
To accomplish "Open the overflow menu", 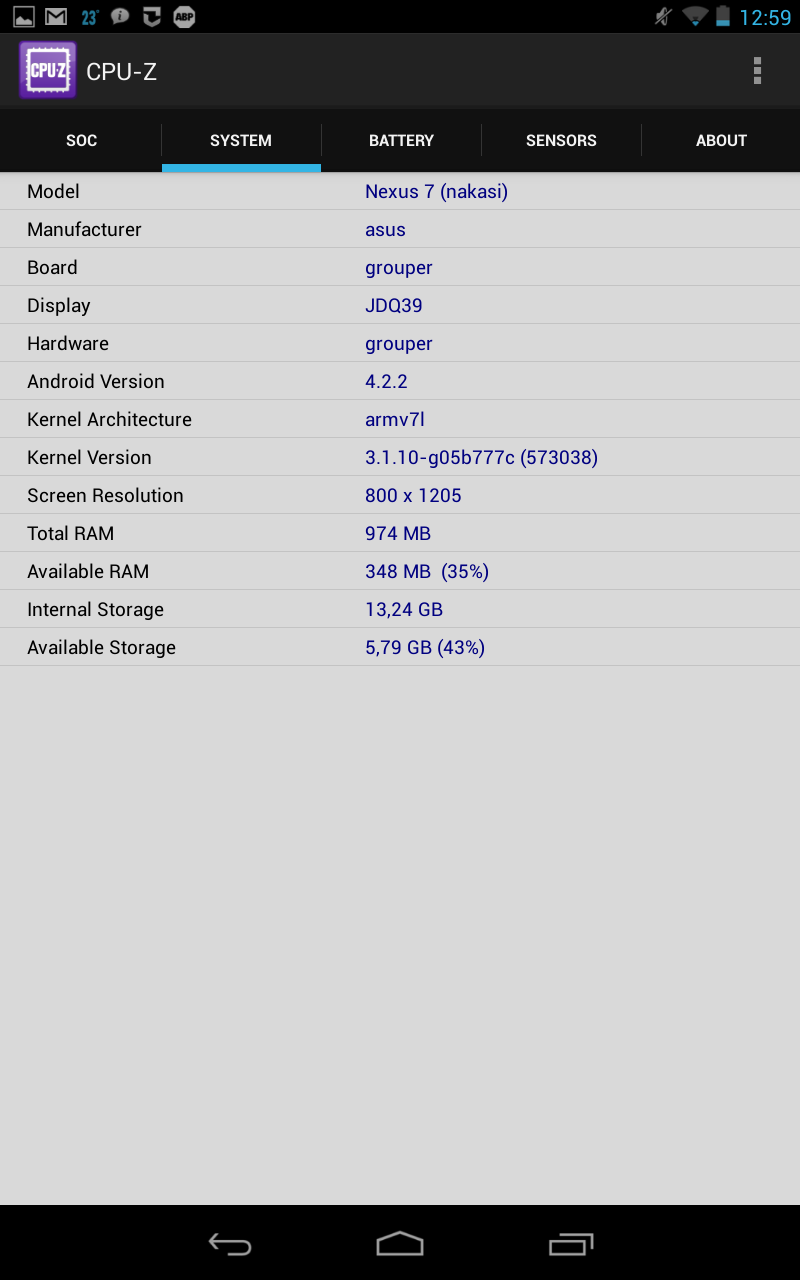I will pyautogui.click(x=757, y=71).
